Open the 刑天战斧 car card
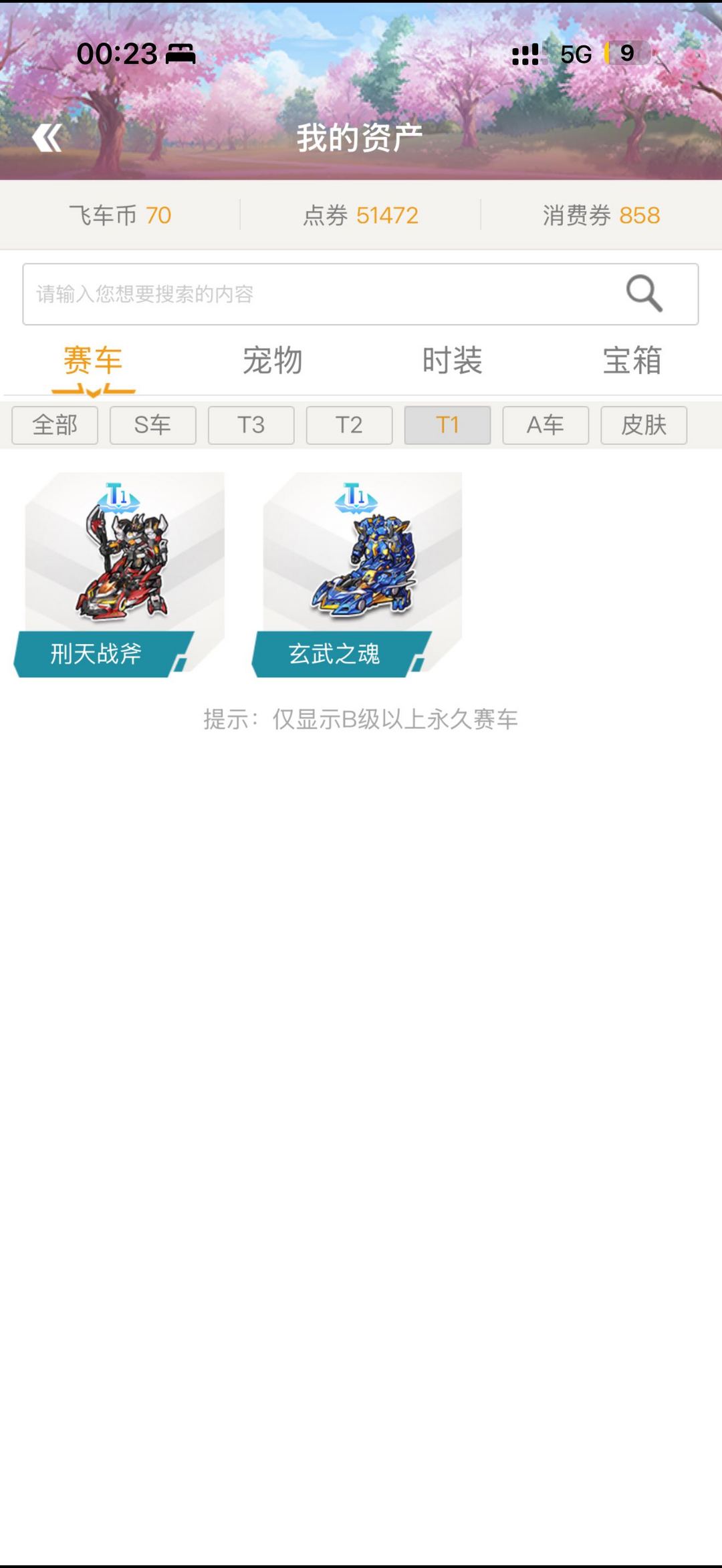Screen dimensions: 722x1568 pos(120,575)
